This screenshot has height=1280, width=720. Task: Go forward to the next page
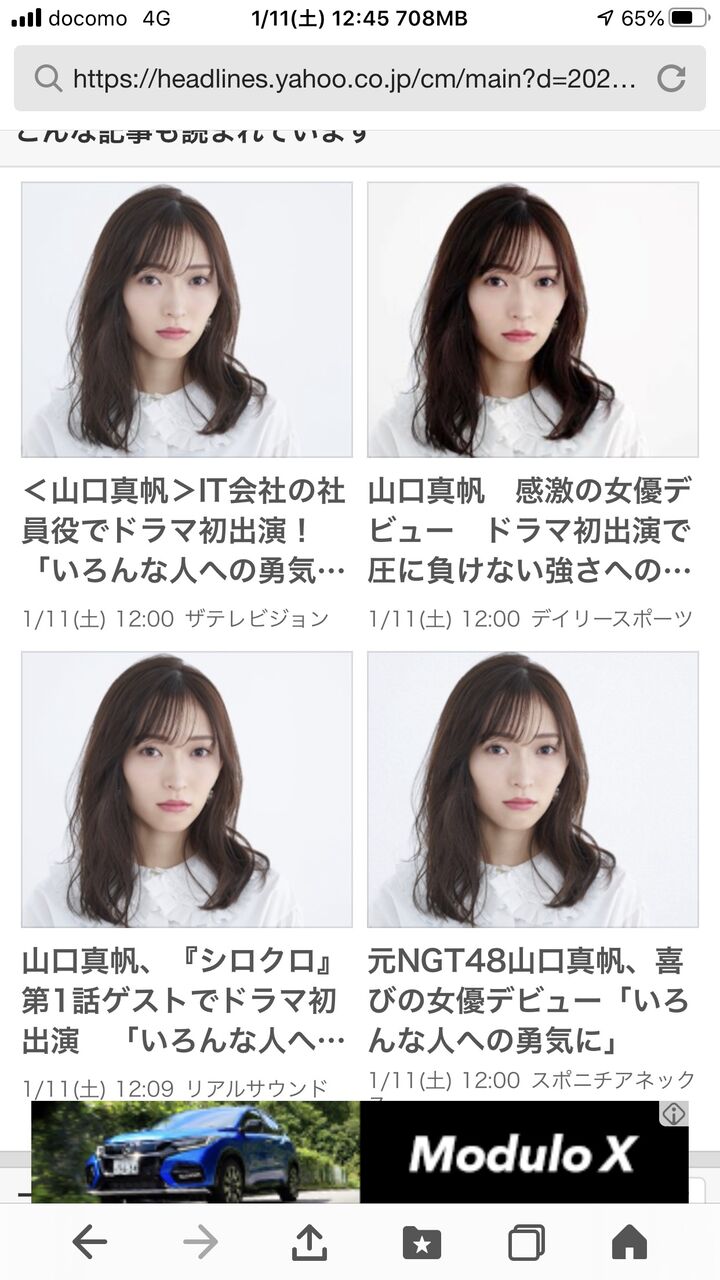[x=200, y=1243]
